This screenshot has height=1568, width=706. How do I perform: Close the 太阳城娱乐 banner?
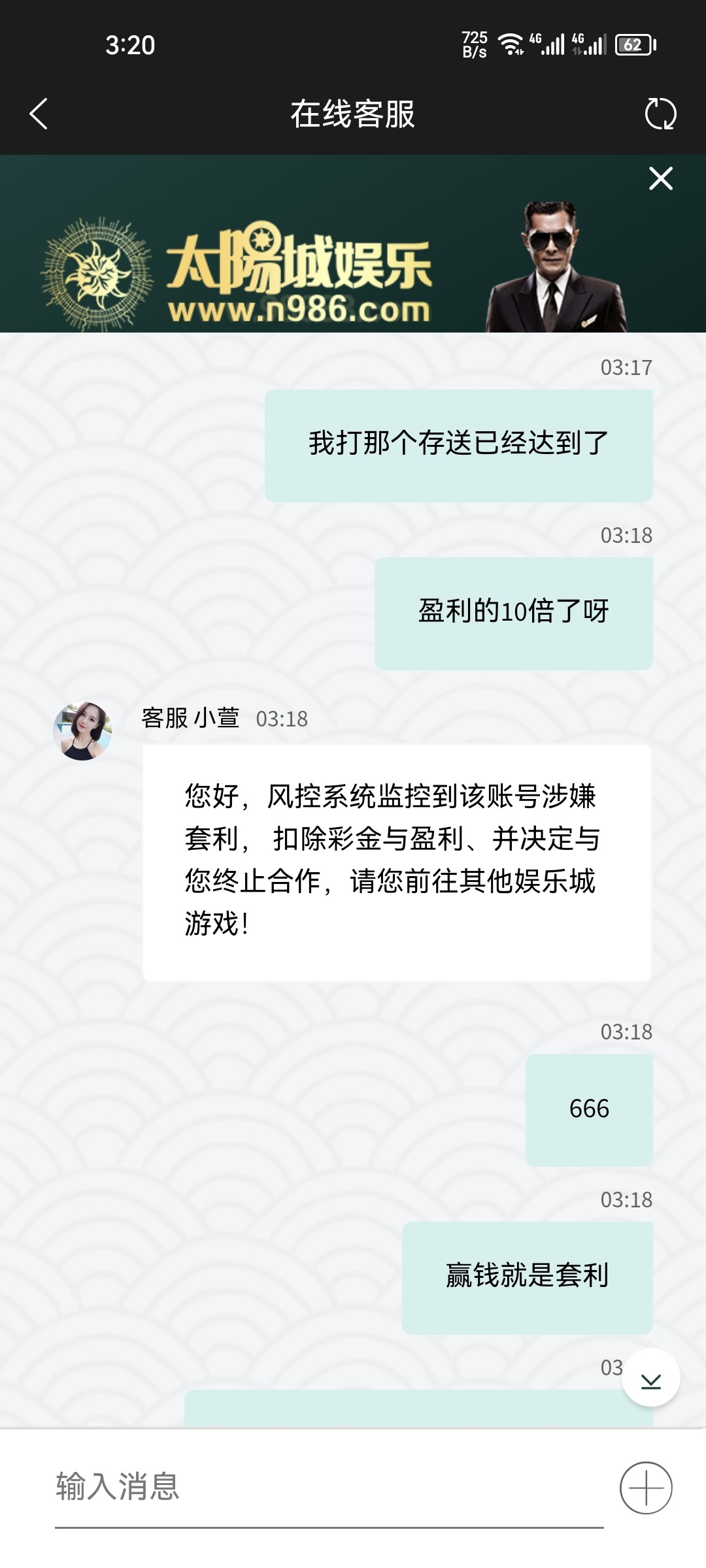(x=660, y=178)
